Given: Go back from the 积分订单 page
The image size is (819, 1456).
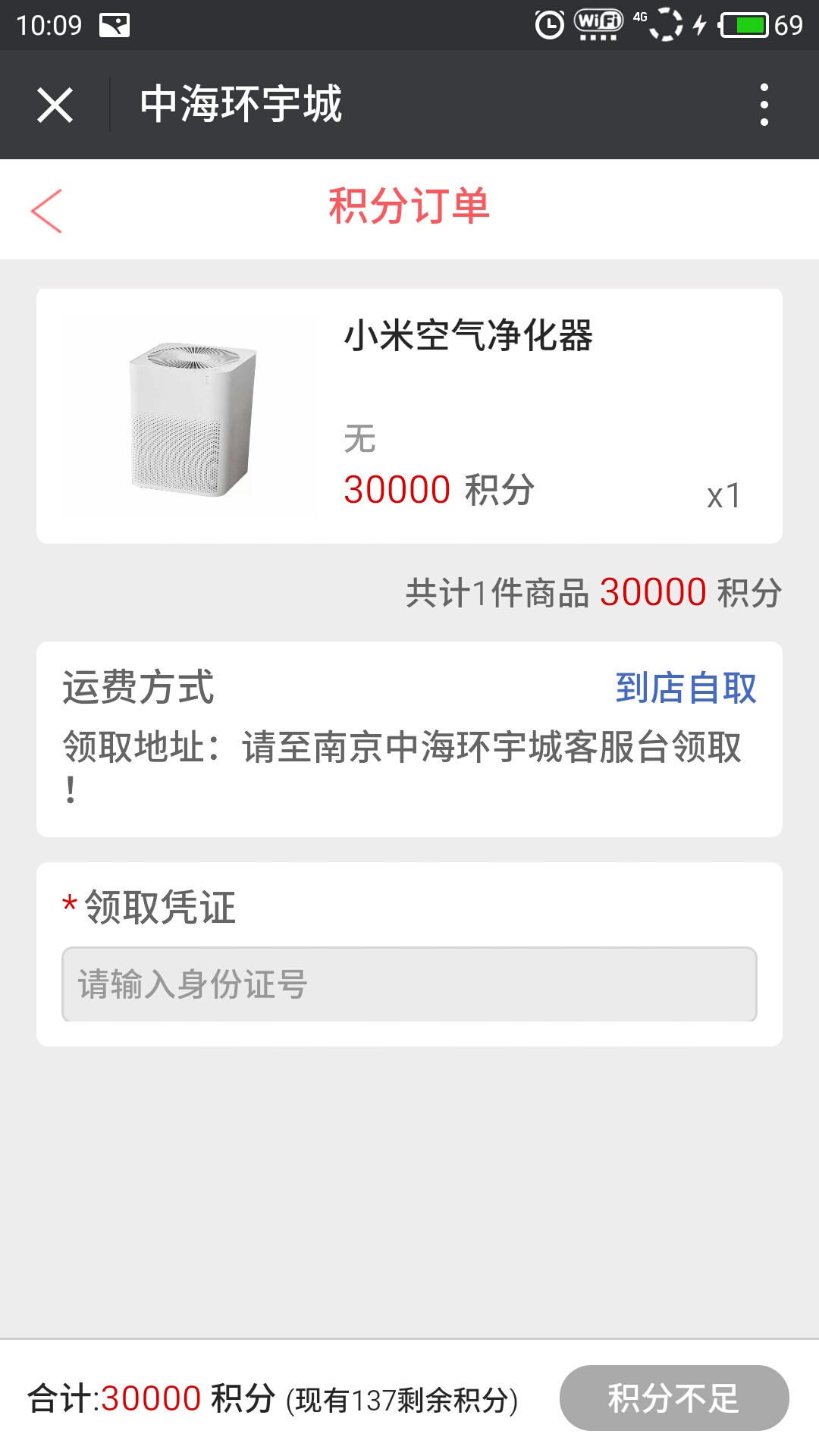Looking at the screenshot, I should click(47, 210).
